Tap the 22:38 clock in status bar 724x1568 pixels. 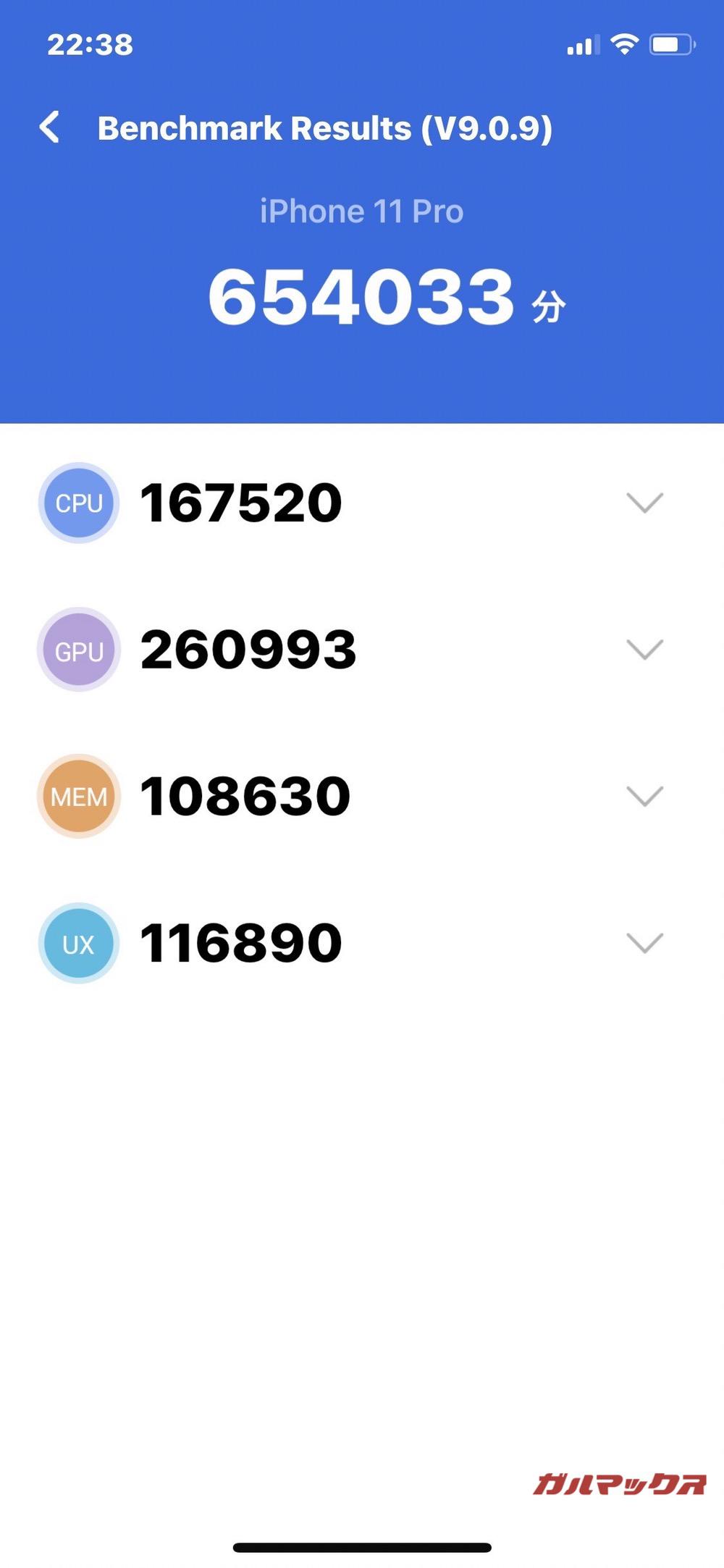click(90, 43)
